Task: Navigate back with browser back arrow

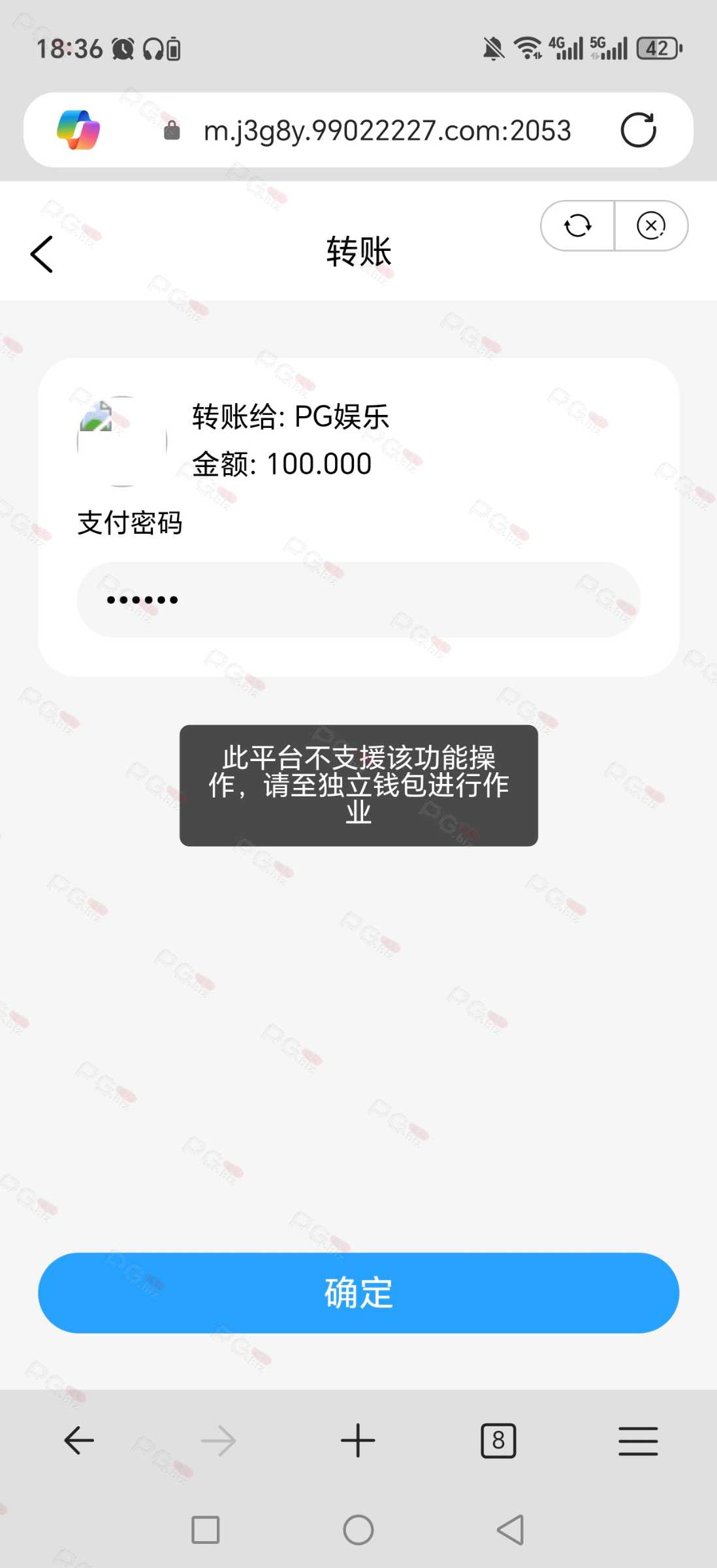Action: tap(79, 1441)
